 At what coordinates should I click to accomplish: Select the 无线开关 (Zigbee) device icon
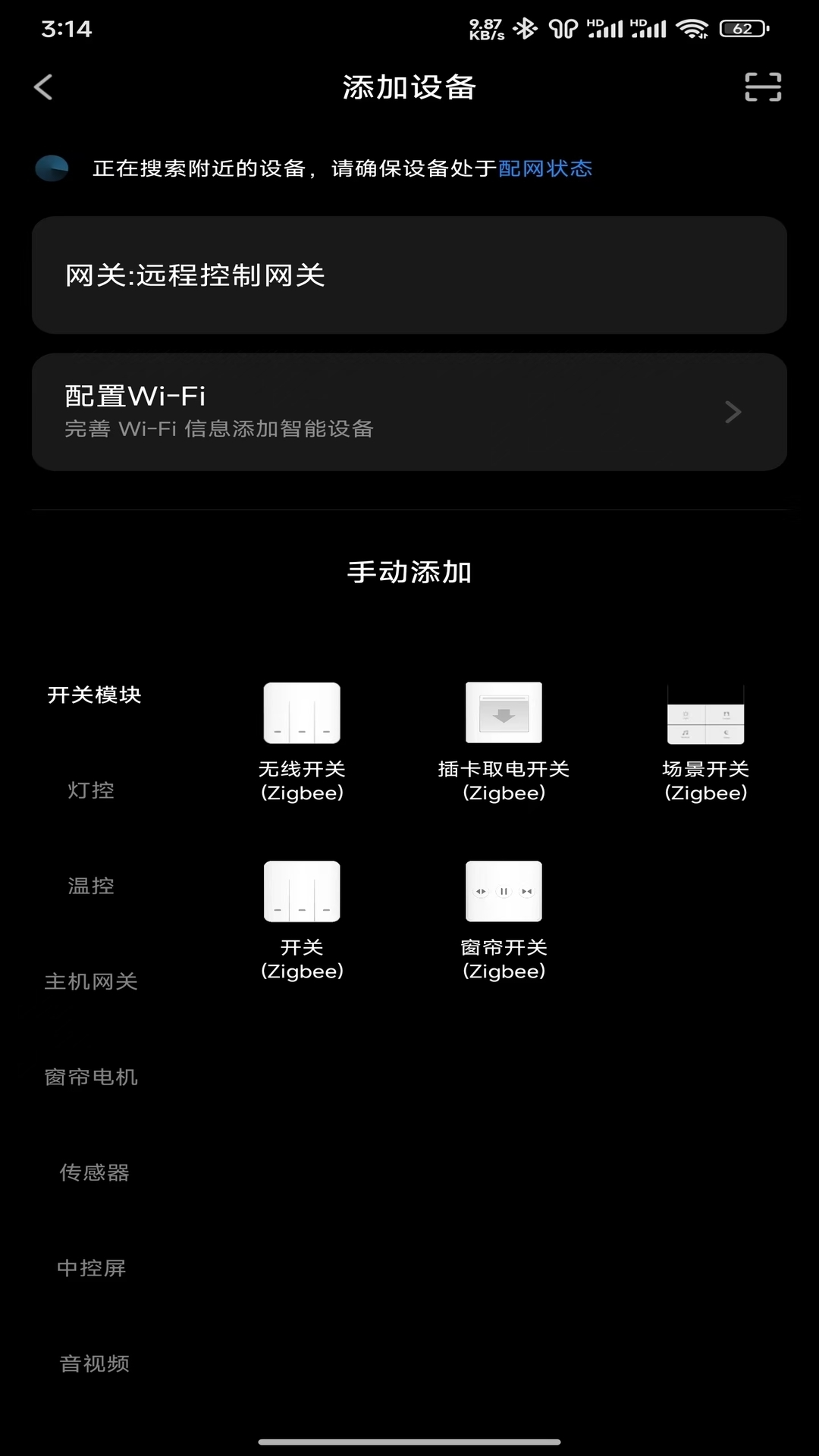click(302, 714)
